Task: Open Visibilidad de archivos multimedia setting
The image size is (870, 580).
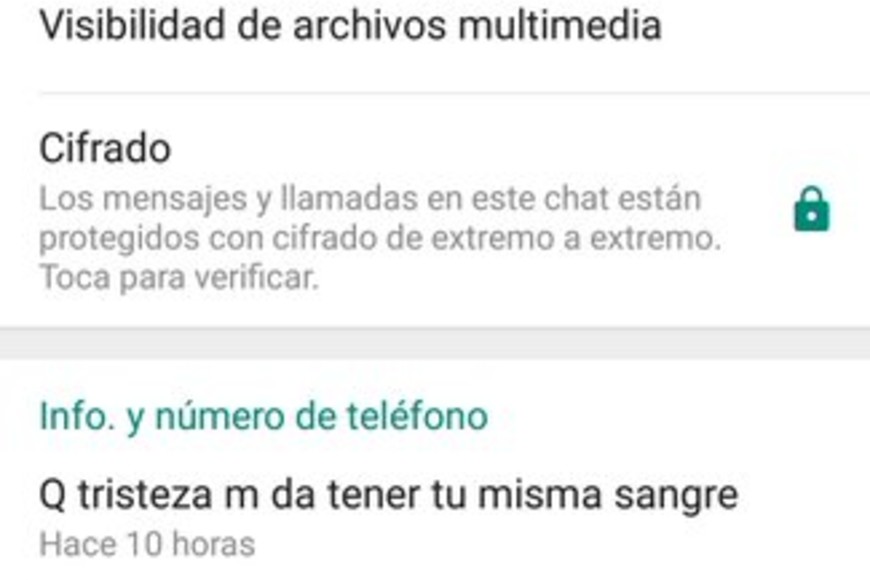Action: click(x=350, y=27)
